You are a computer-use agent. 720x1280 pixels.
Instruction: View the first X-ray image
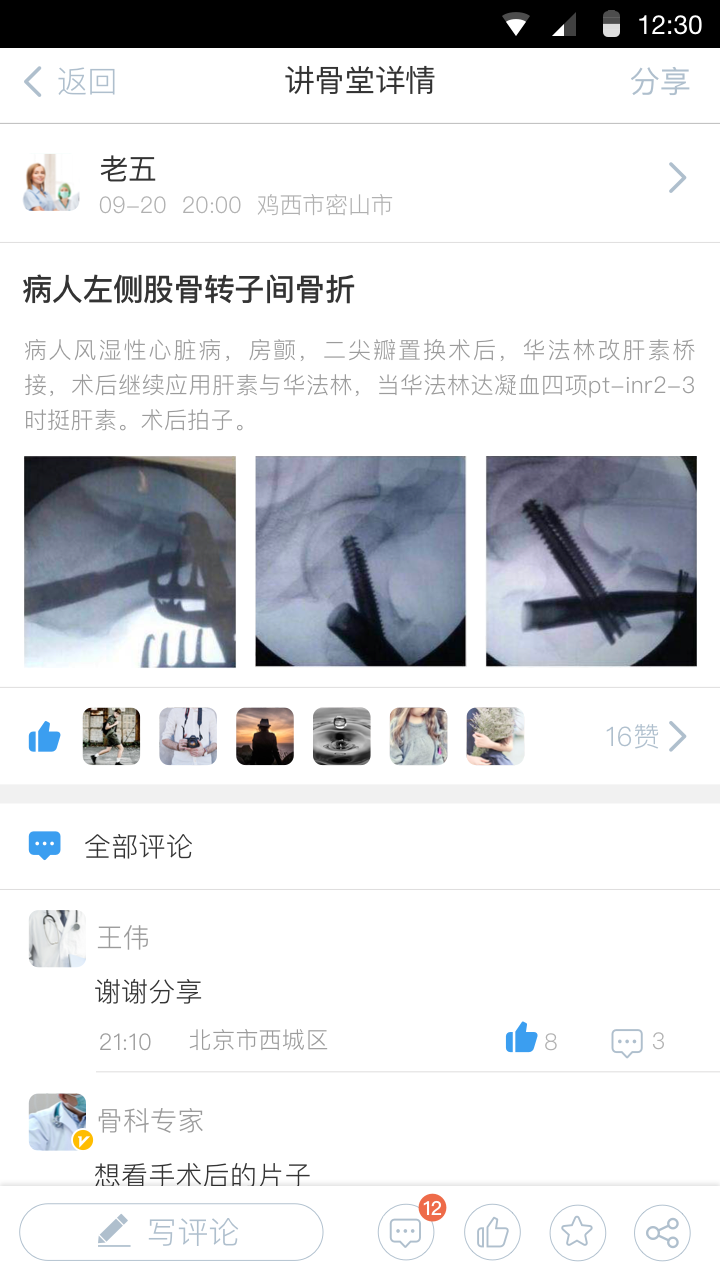tap(130, 561)
